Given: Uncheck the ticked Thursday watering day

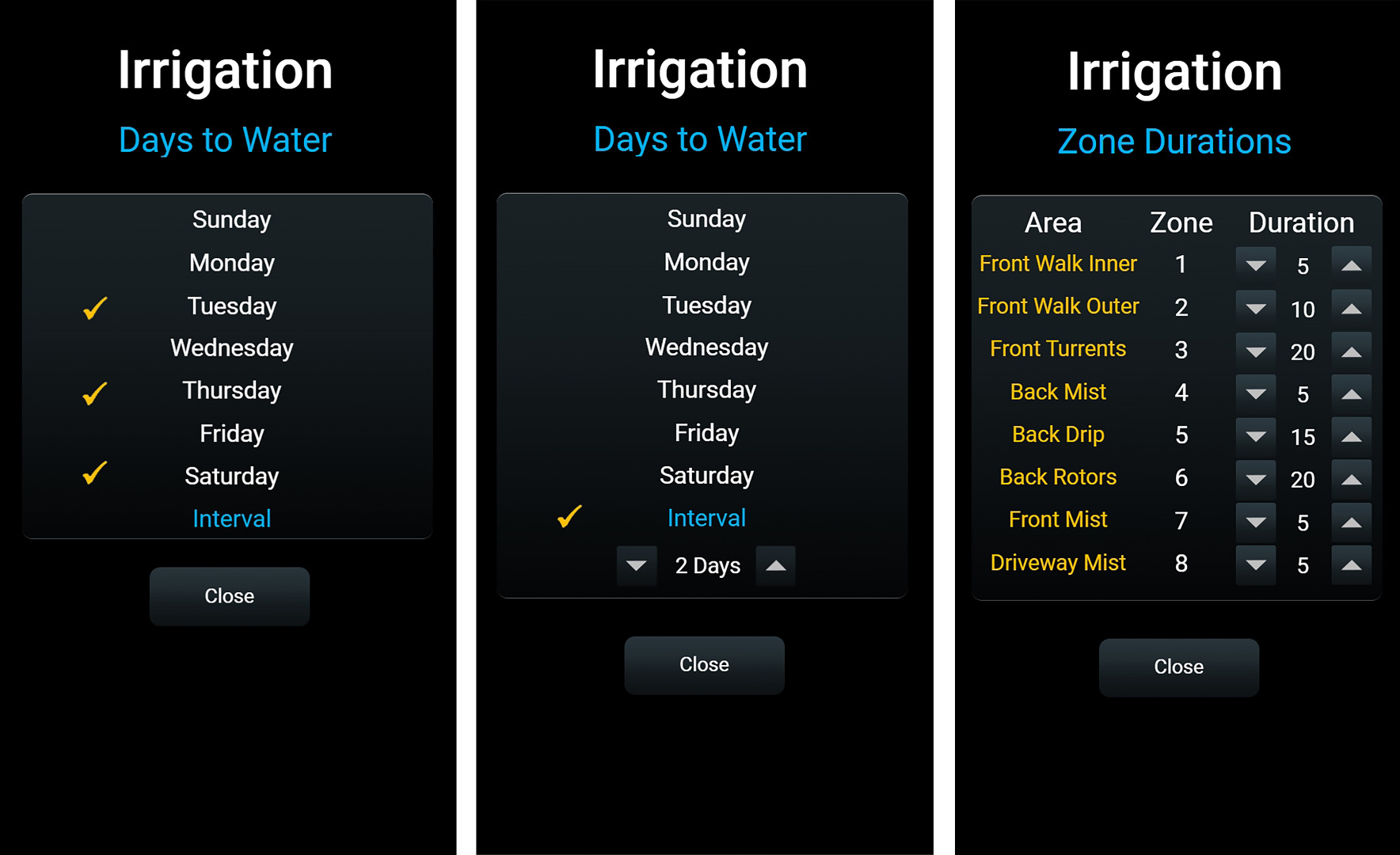Looking at the screenshot, I should (x=95, y=393).
